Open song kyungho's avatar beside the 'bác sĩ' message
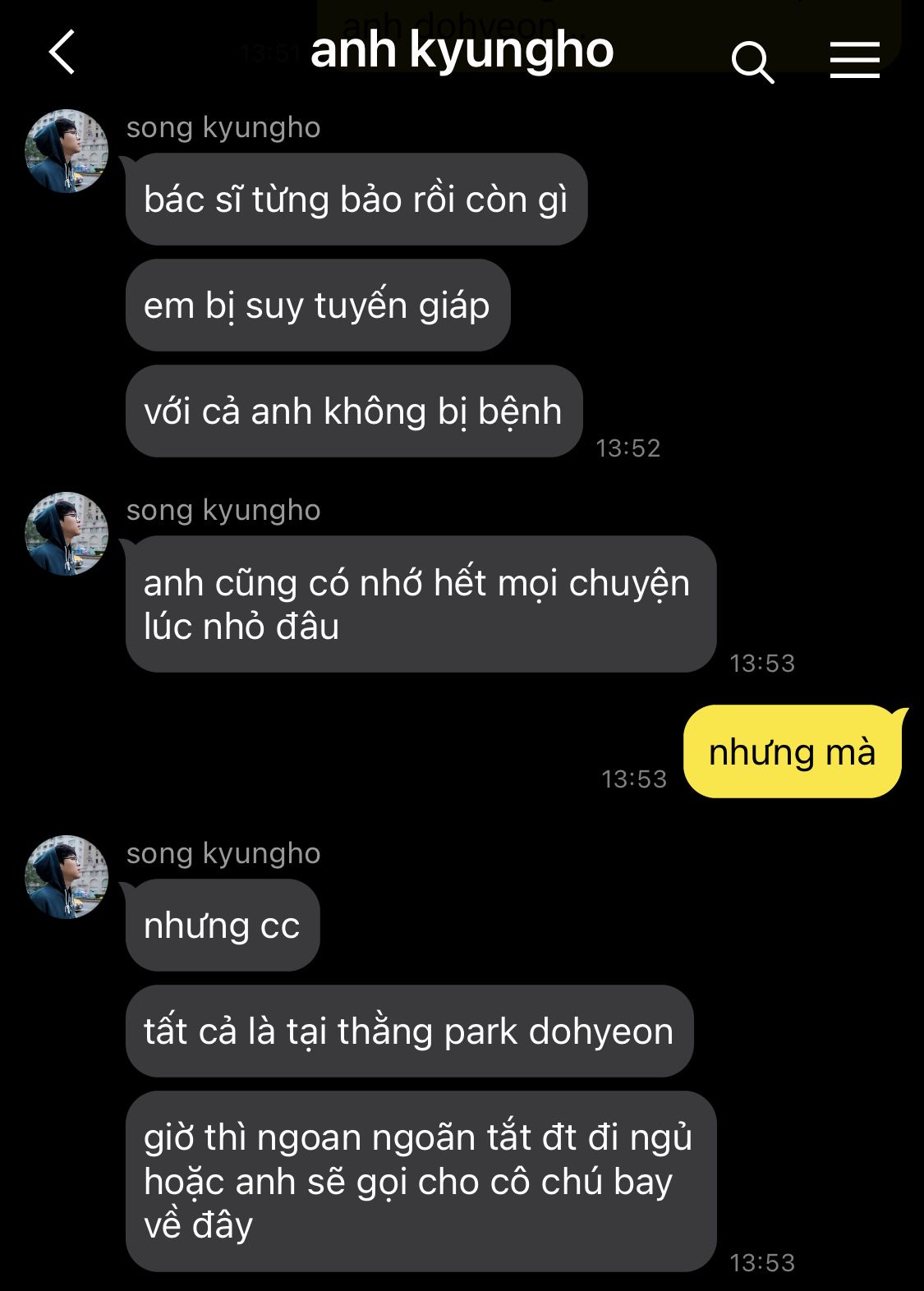 tap(67, 151)
